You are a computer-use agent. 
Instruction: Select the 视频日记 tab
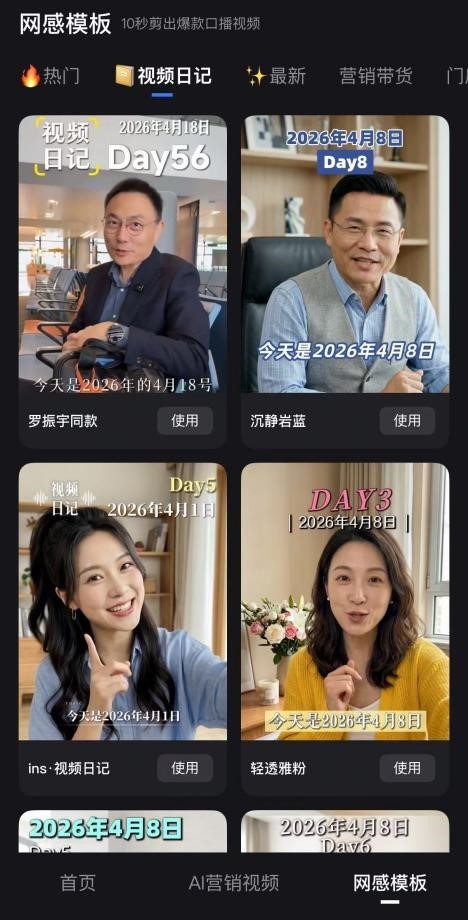[162, 76]
